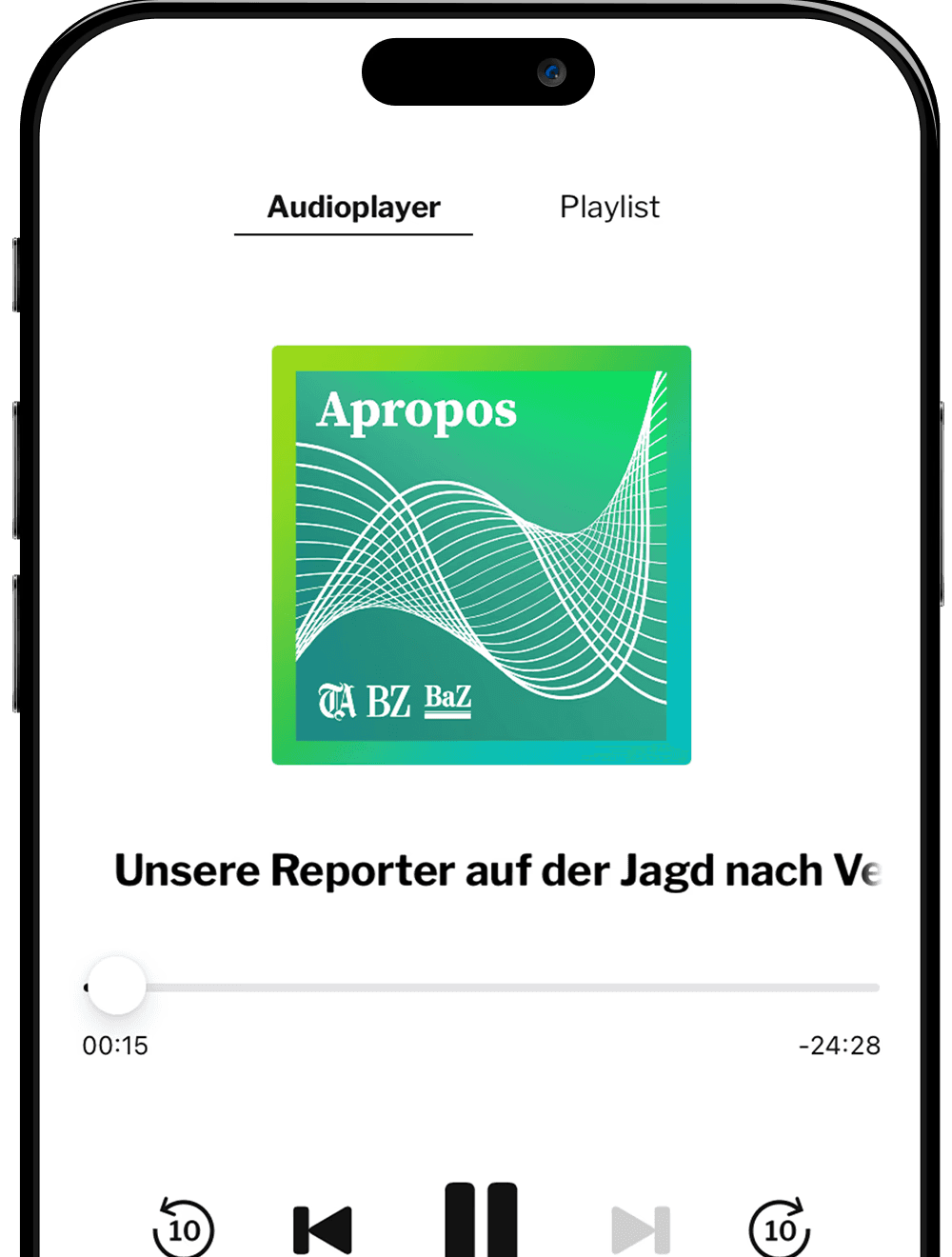Pause the Apropos podcast episode
952x1257 pixels.
click(x=481, y=1220)
